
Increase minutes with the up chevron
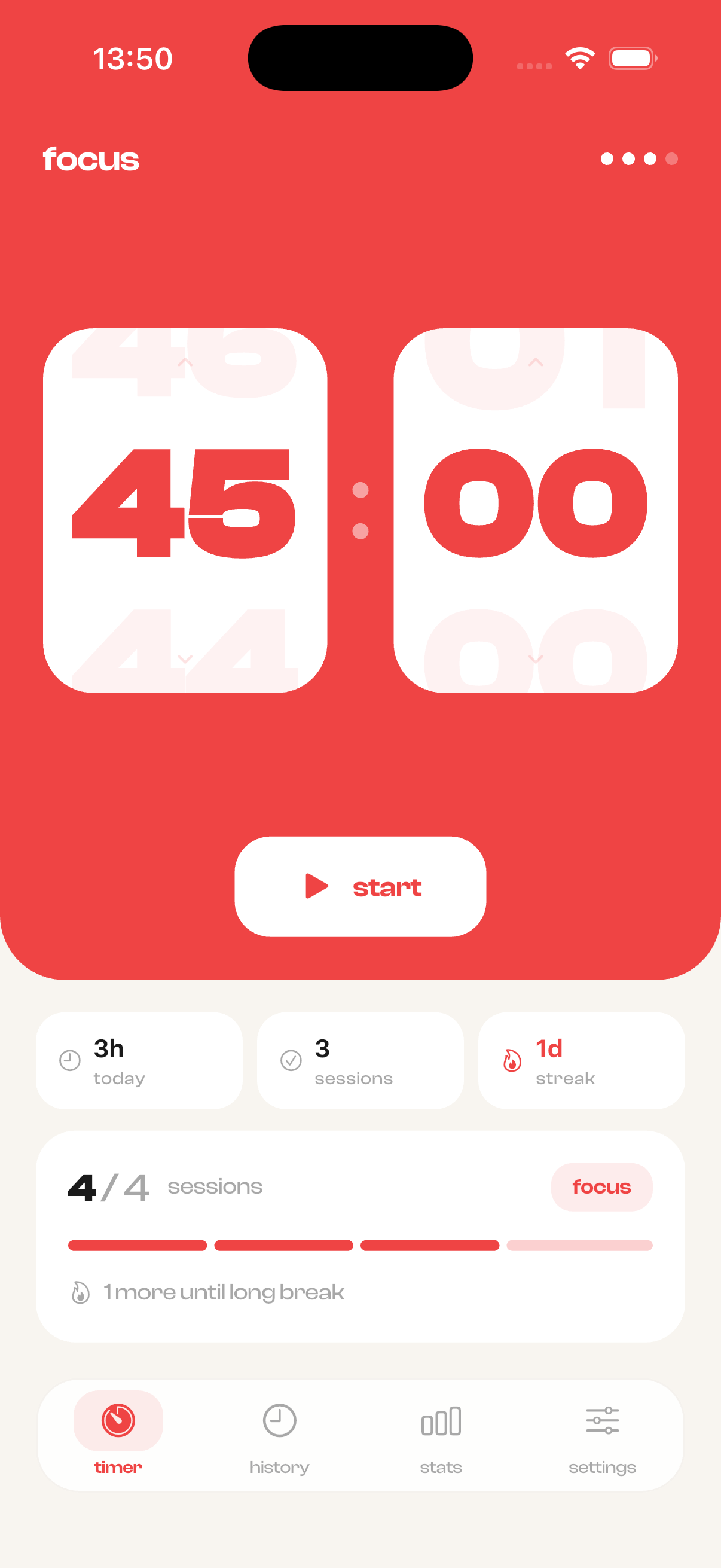184,362
